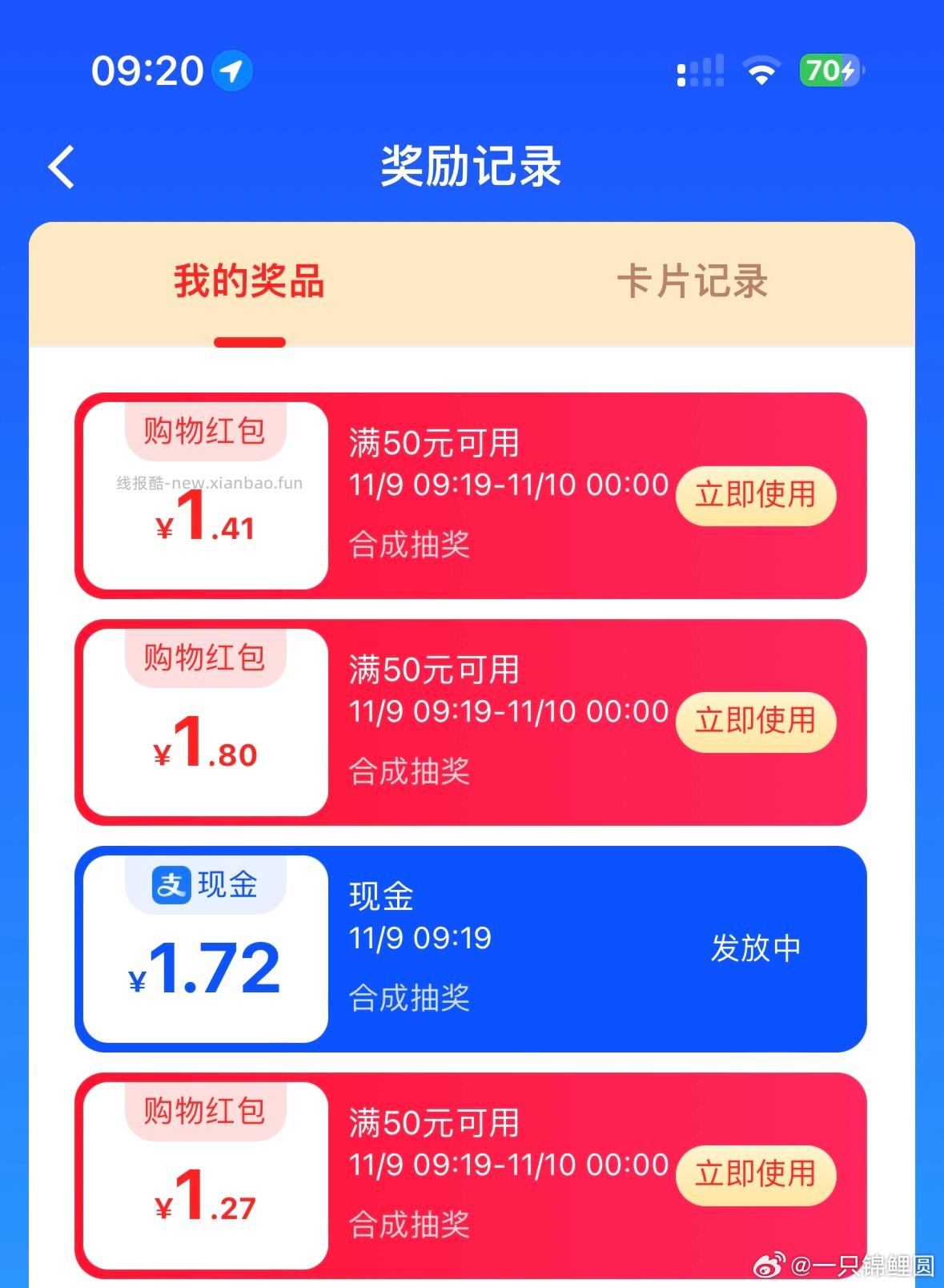Select the 我的奖品 tab

pyautogui.click(x=248, y=282)
